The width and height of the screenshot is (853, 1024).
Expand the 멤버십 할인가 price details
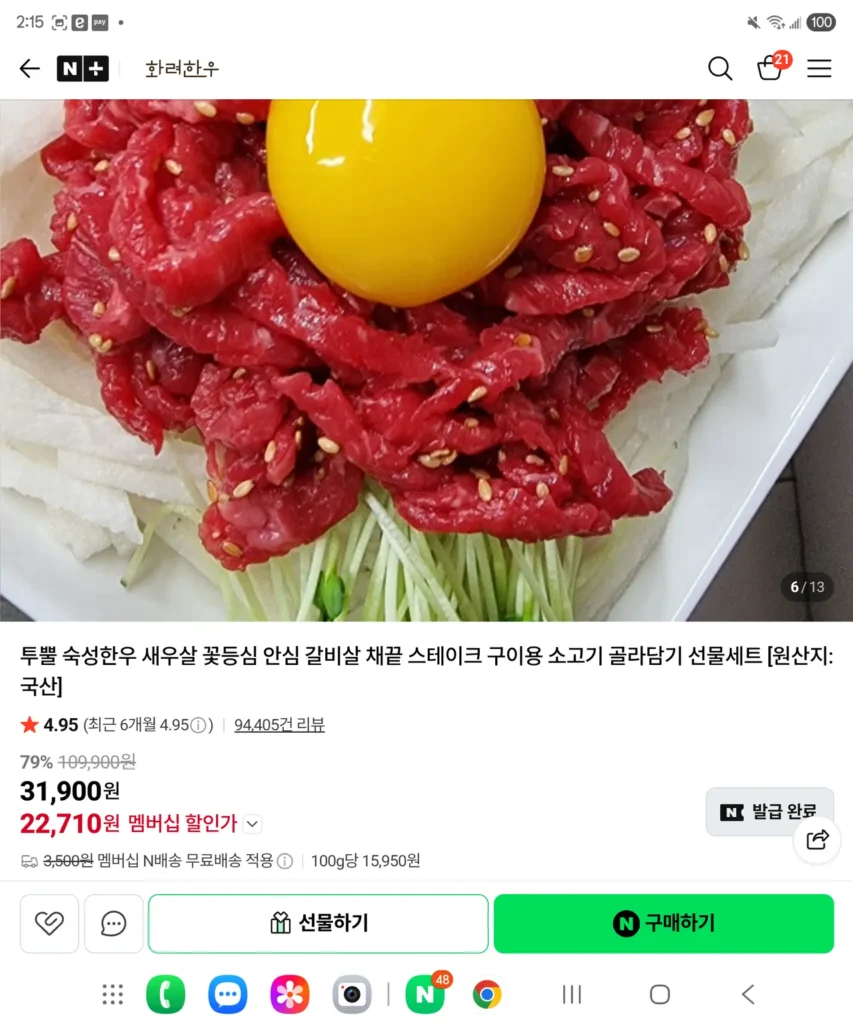pos(253,823)
